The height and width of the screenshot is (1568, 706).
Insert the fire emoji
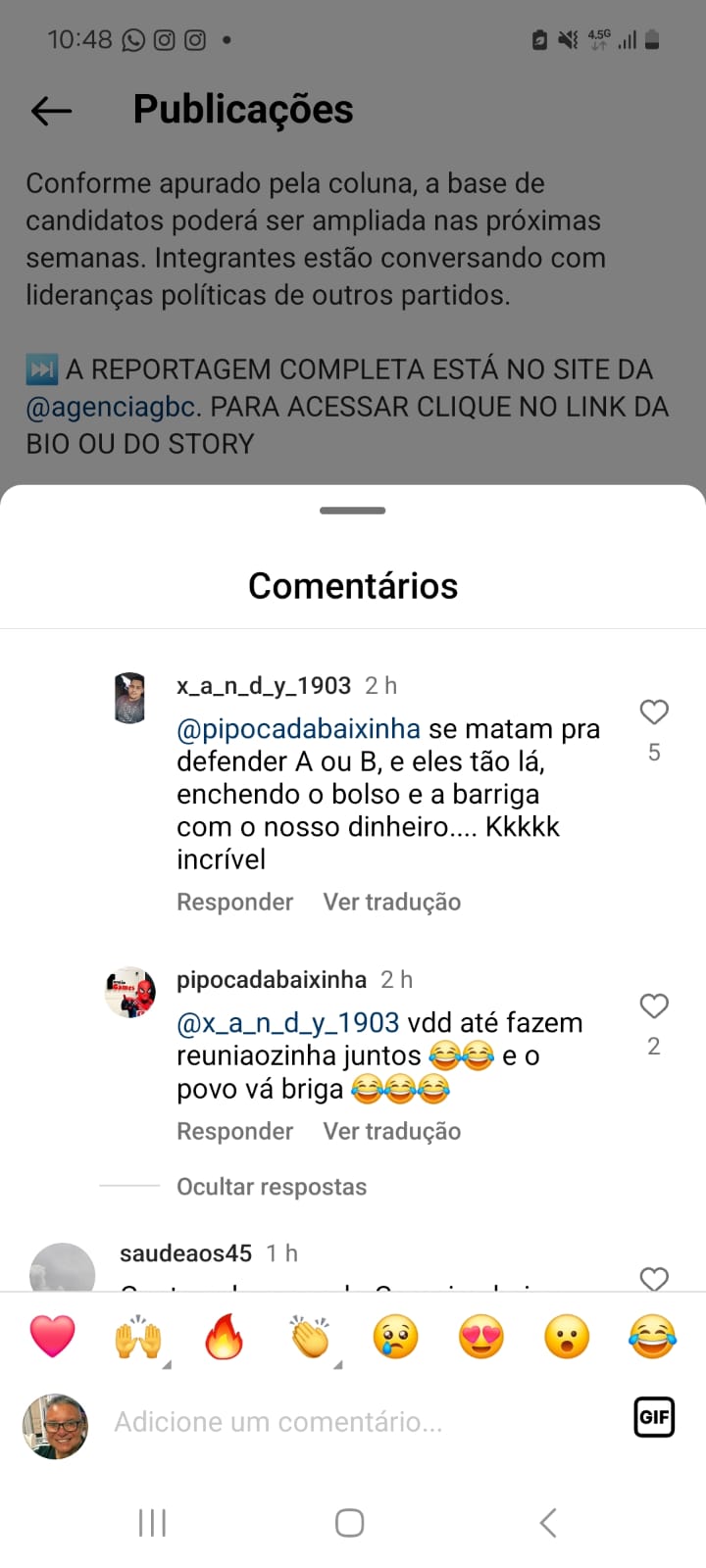pos(224,1337)
